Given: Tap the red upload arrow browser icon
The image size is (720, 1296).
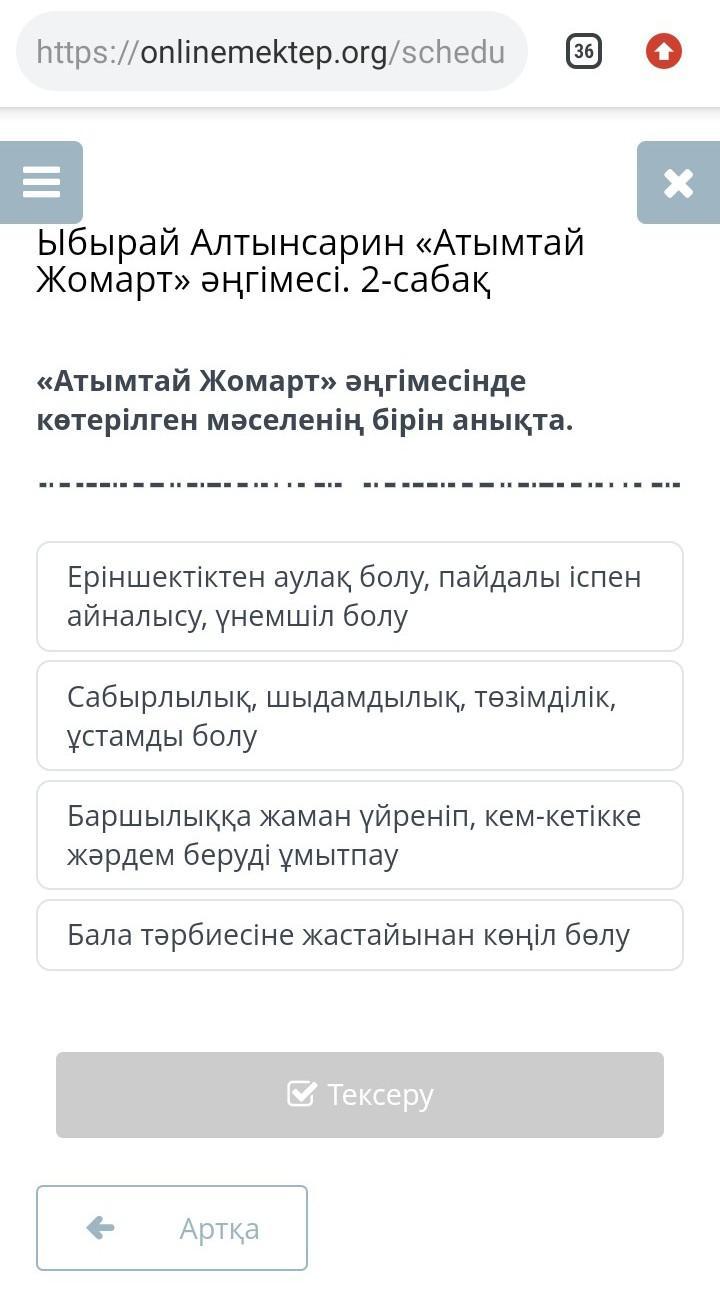Looking at the screenshot, I should point(664,51).
